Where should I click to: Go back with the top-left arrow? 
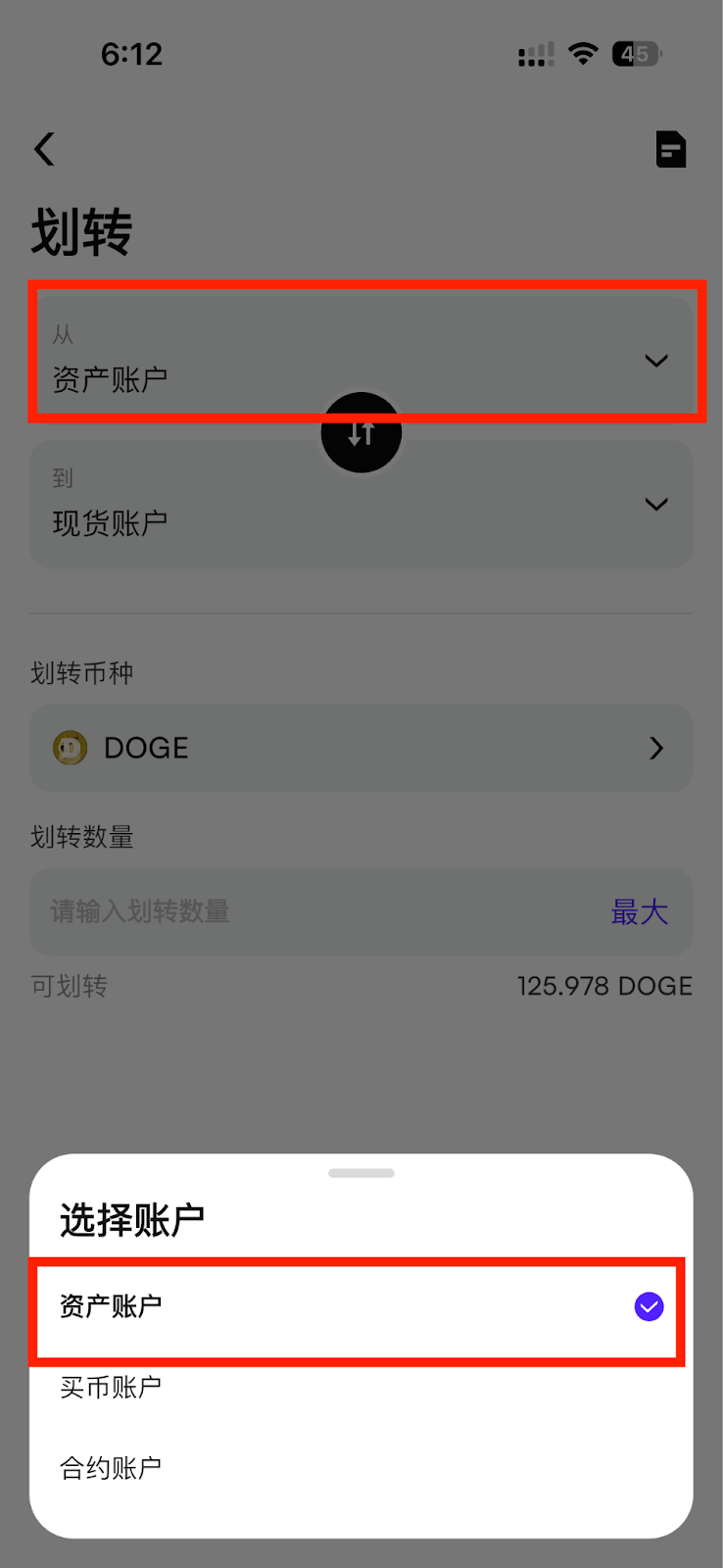click(x=44, y=150)
